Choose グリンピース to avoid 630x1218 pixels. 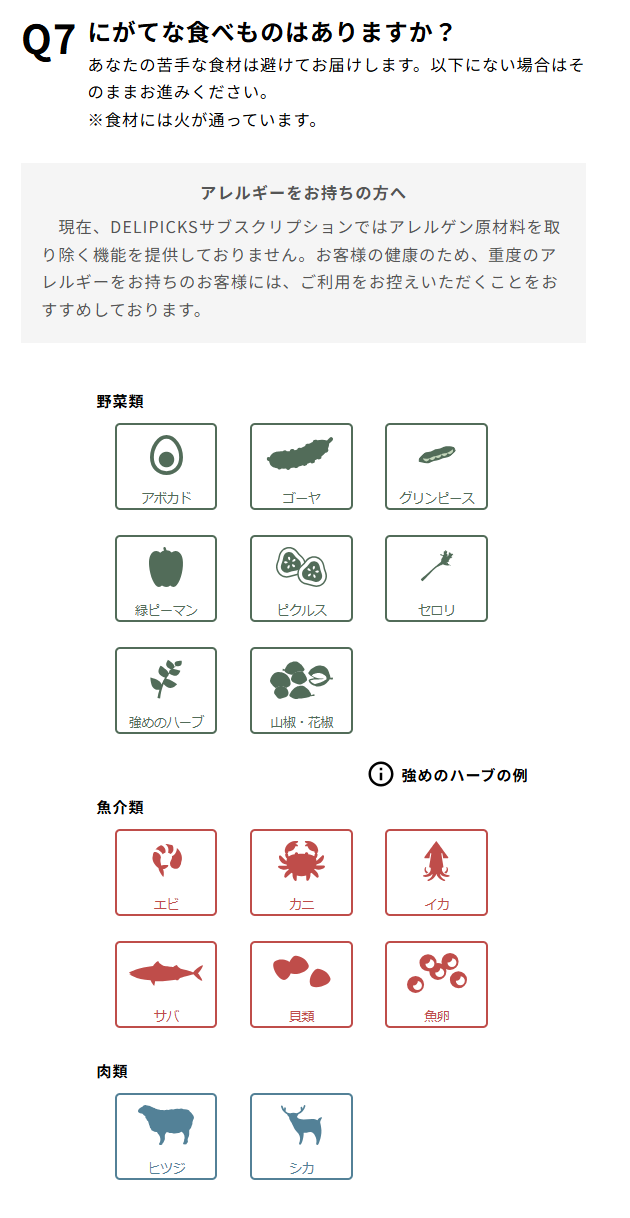436,466
